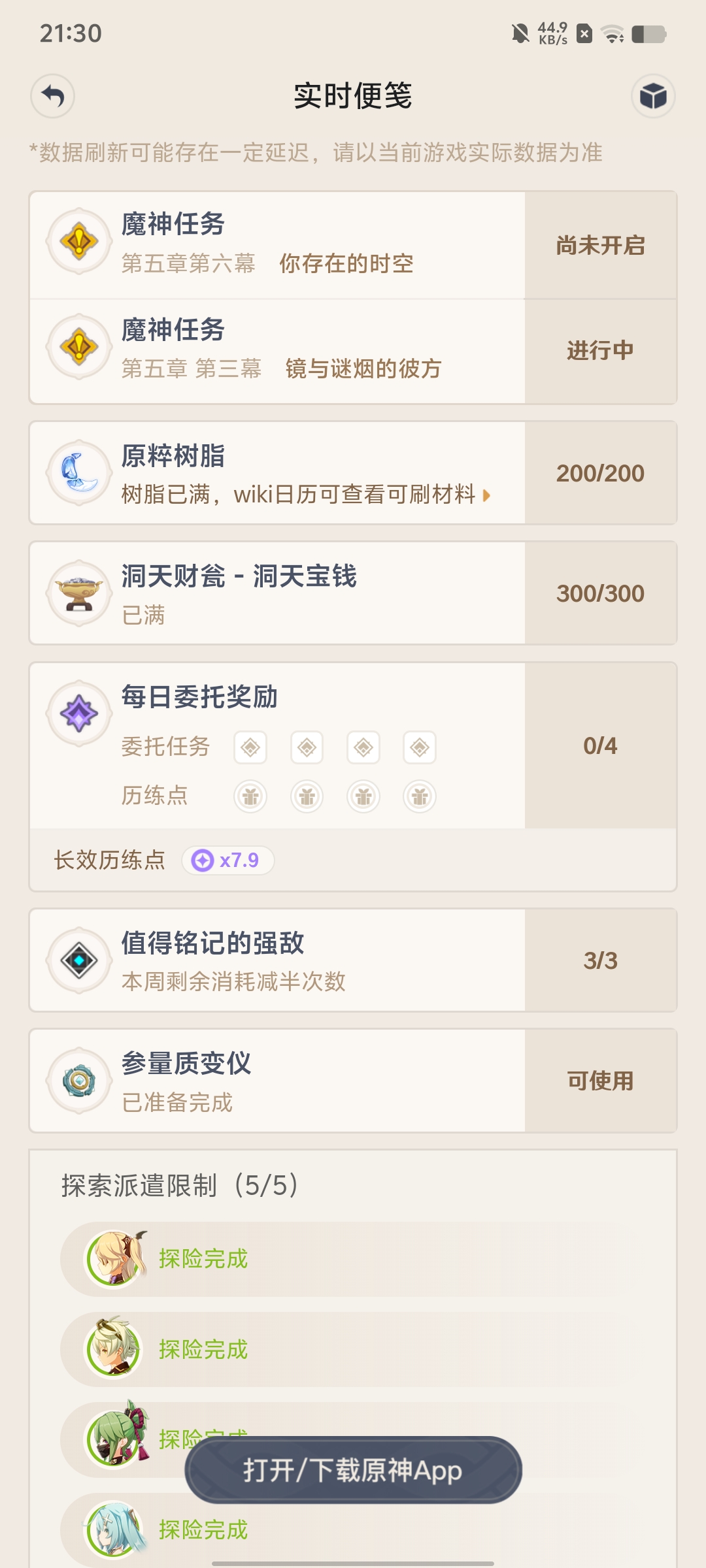The height and width of the screenshot is (1568, 706).
Task: Open the 实时便笺 title at page top
Action: click(353, 96)
